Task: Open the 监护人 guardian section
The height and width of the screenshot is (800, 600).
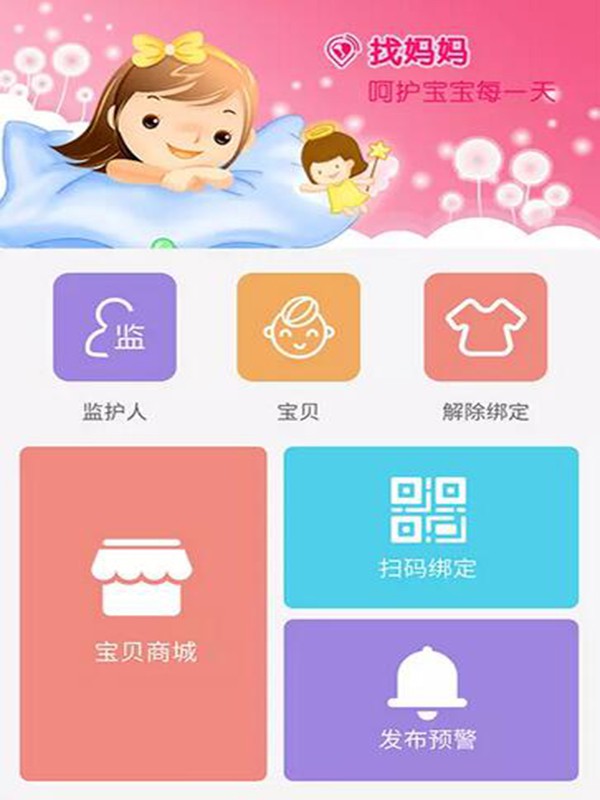Action: click(x=114, y=327)
